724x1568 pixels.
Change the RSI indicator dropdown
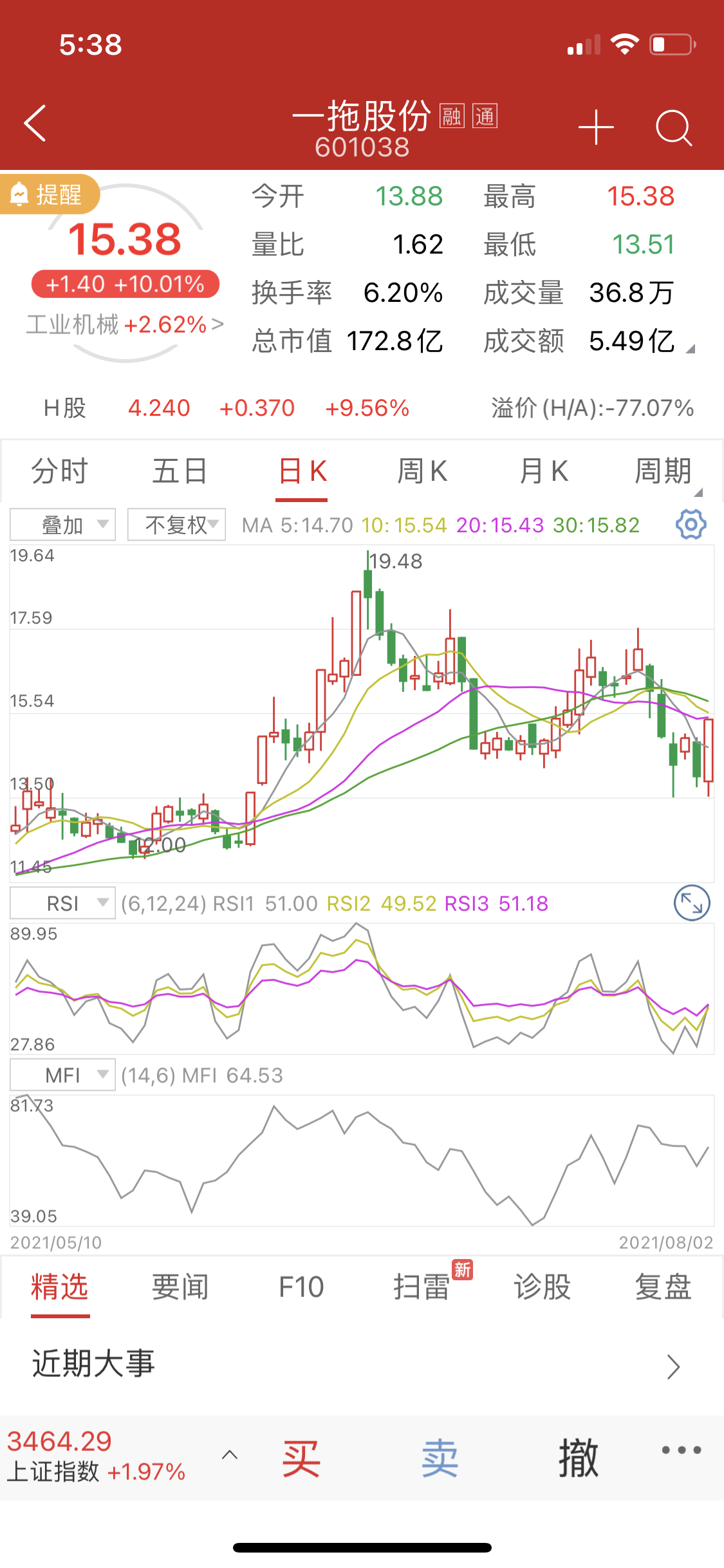[63, 903]
